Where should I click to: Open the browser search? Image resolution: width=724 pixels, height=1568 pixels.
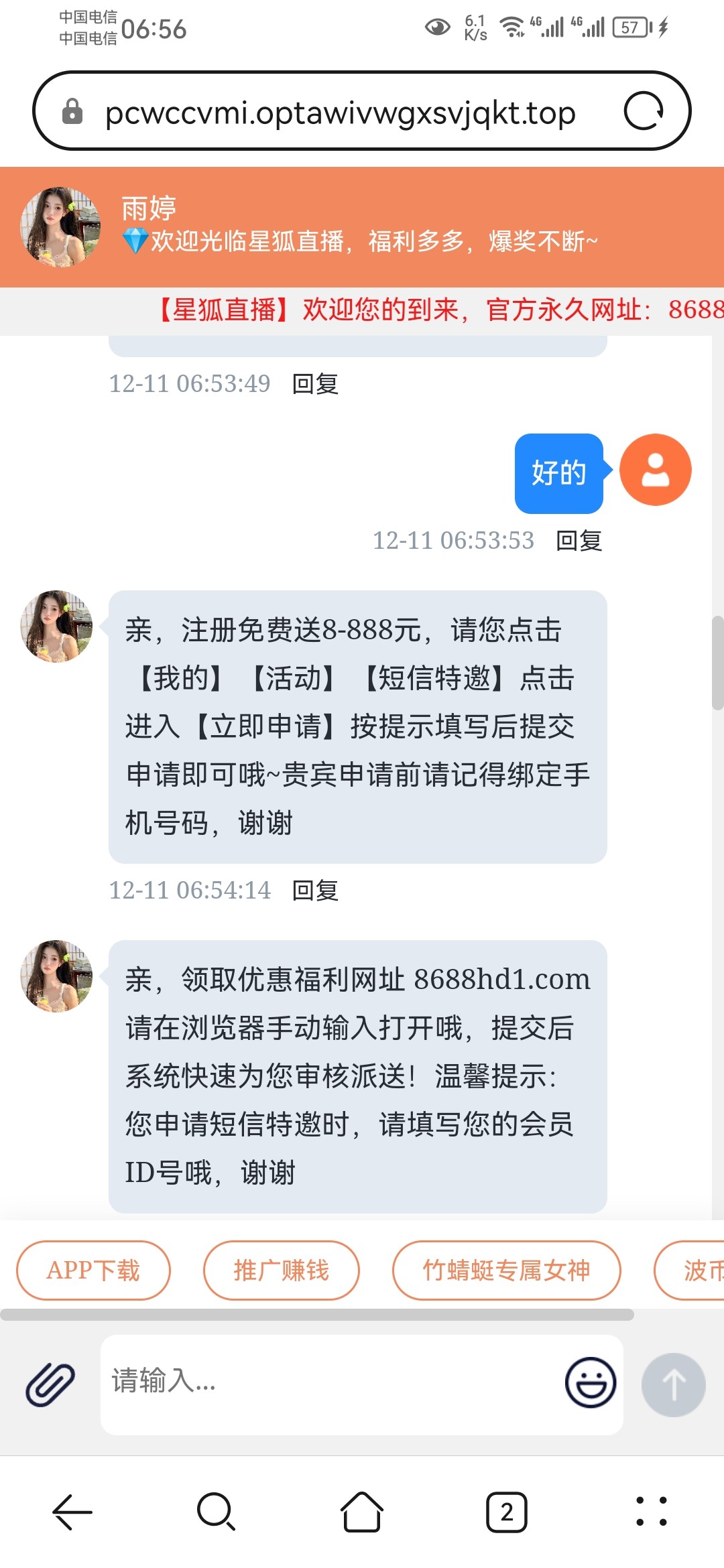[216, 1512]
